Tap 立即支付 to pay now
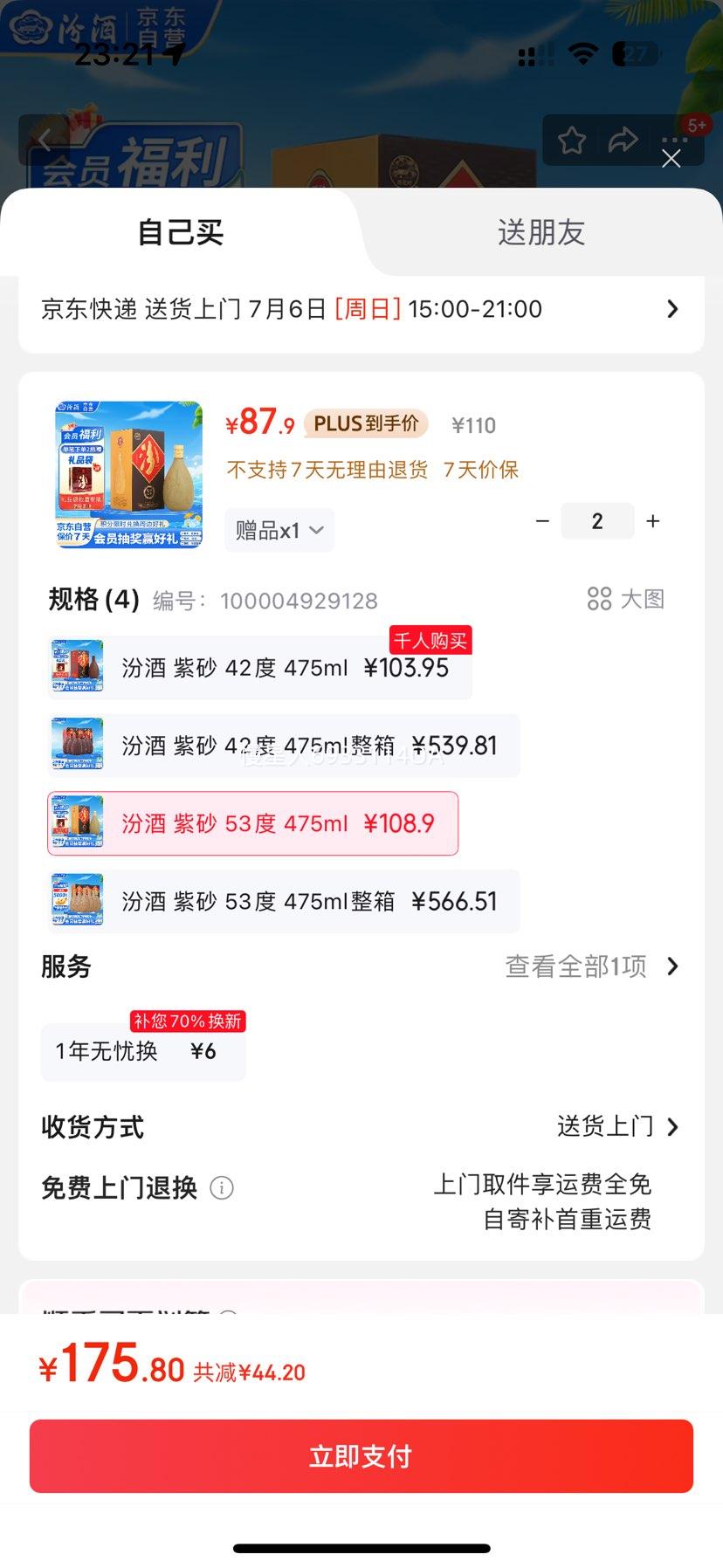Screen dimensions: 723x1568 pos(361,1456)
